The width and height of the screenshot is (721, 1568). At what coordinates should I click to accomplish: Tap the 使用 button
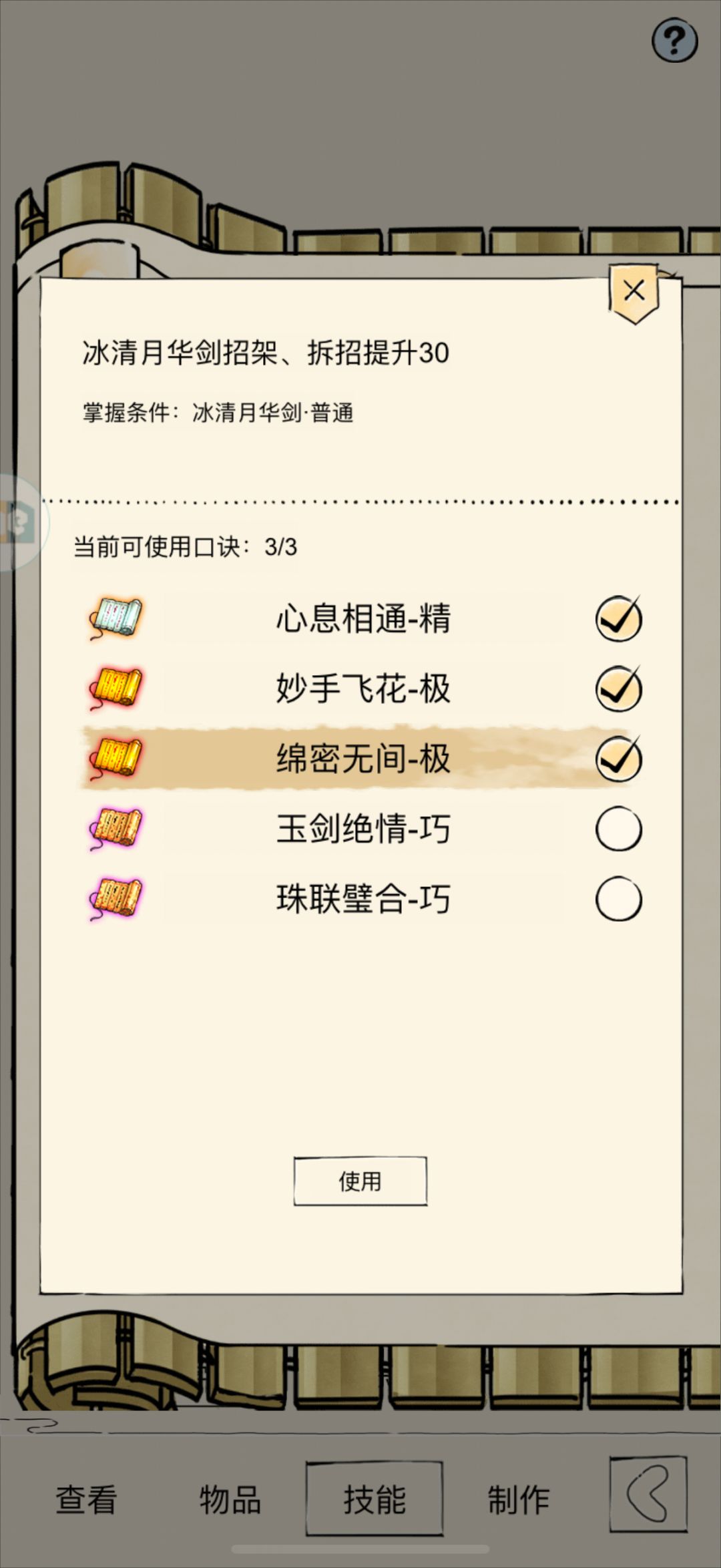(360, 1181)
